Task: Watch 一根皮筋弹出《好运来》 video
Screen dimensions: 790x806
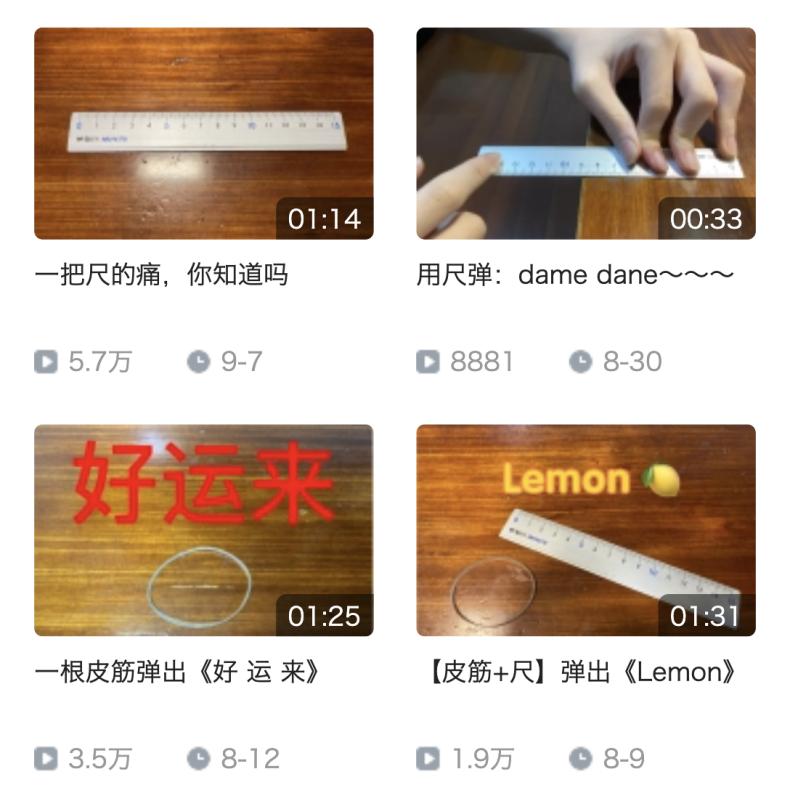Action: 203,530
